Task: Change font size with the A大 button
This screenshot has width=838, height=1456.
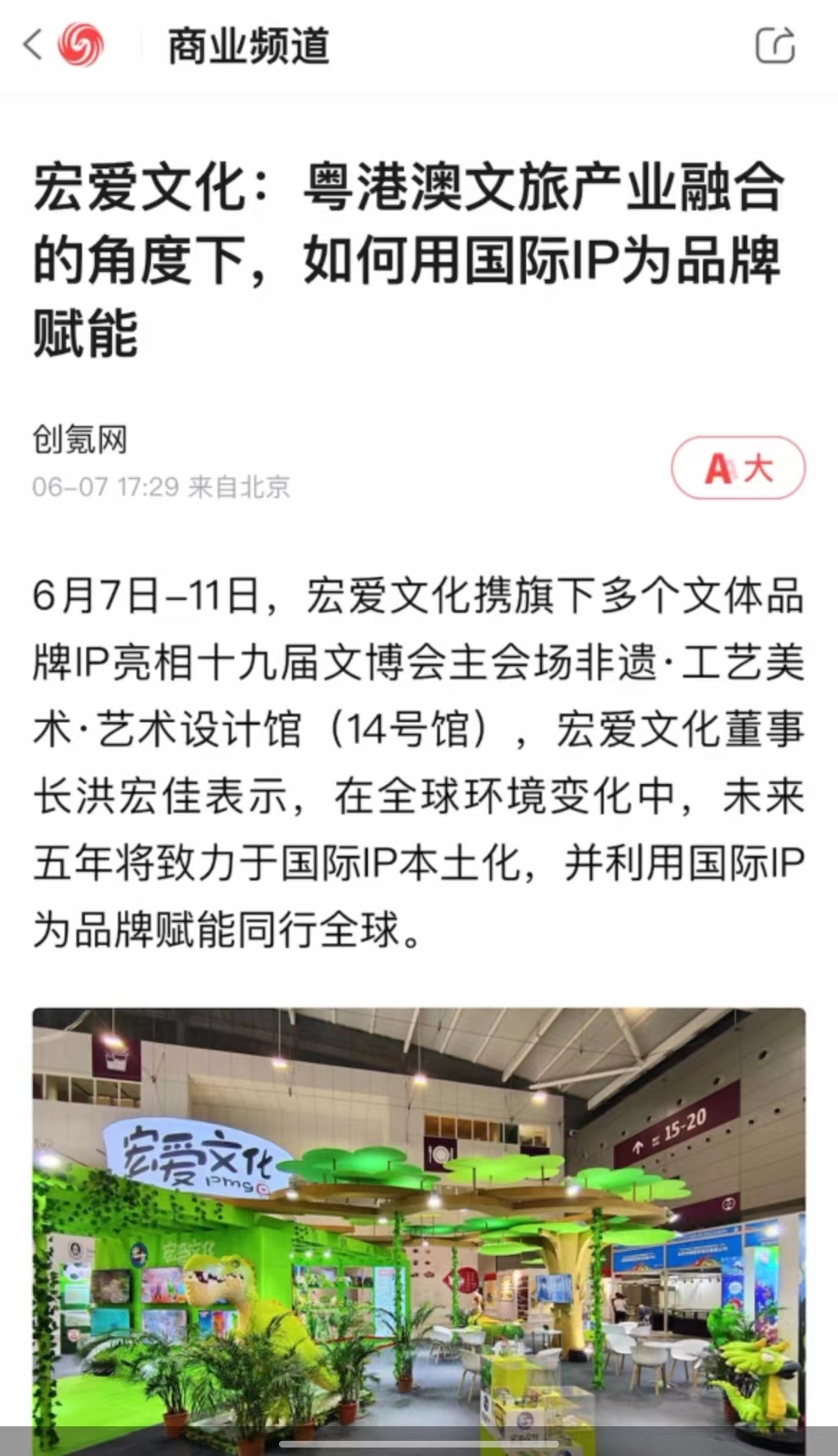Action: 738,468
